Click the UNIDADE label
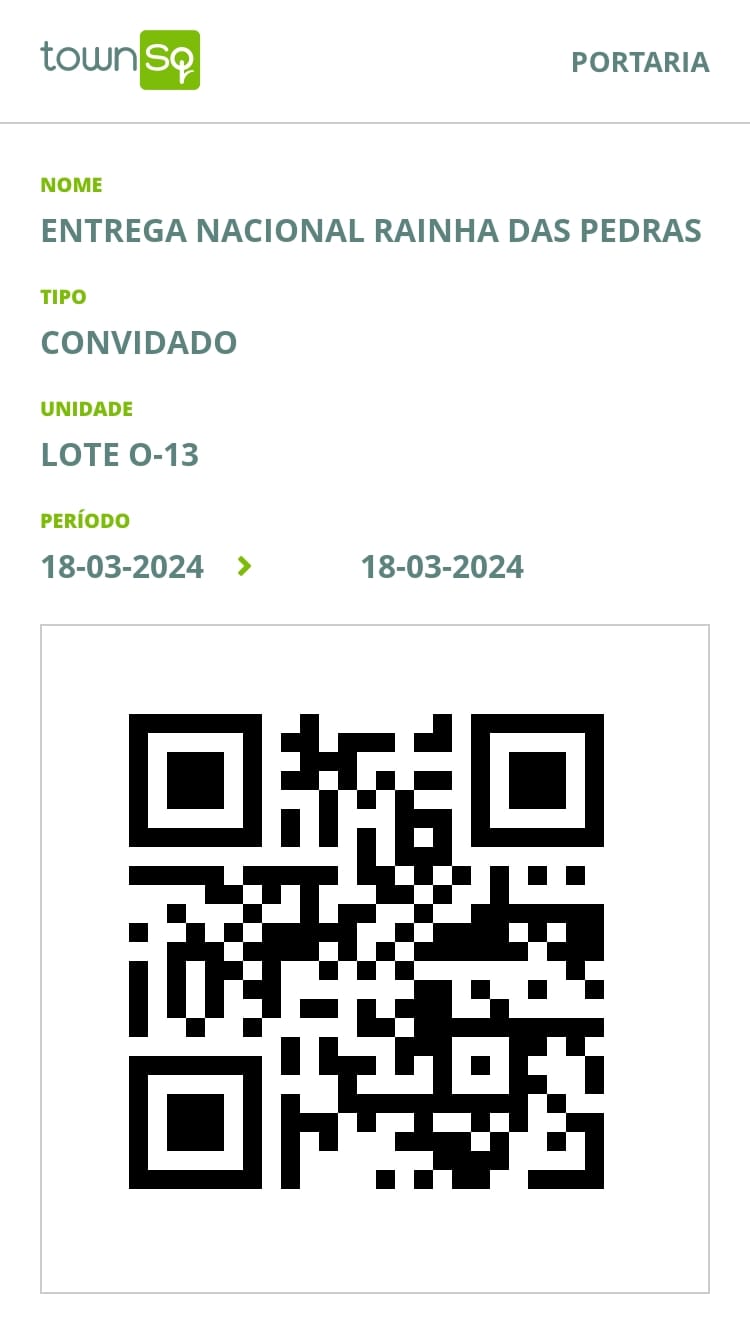 [x=86, y=409]
